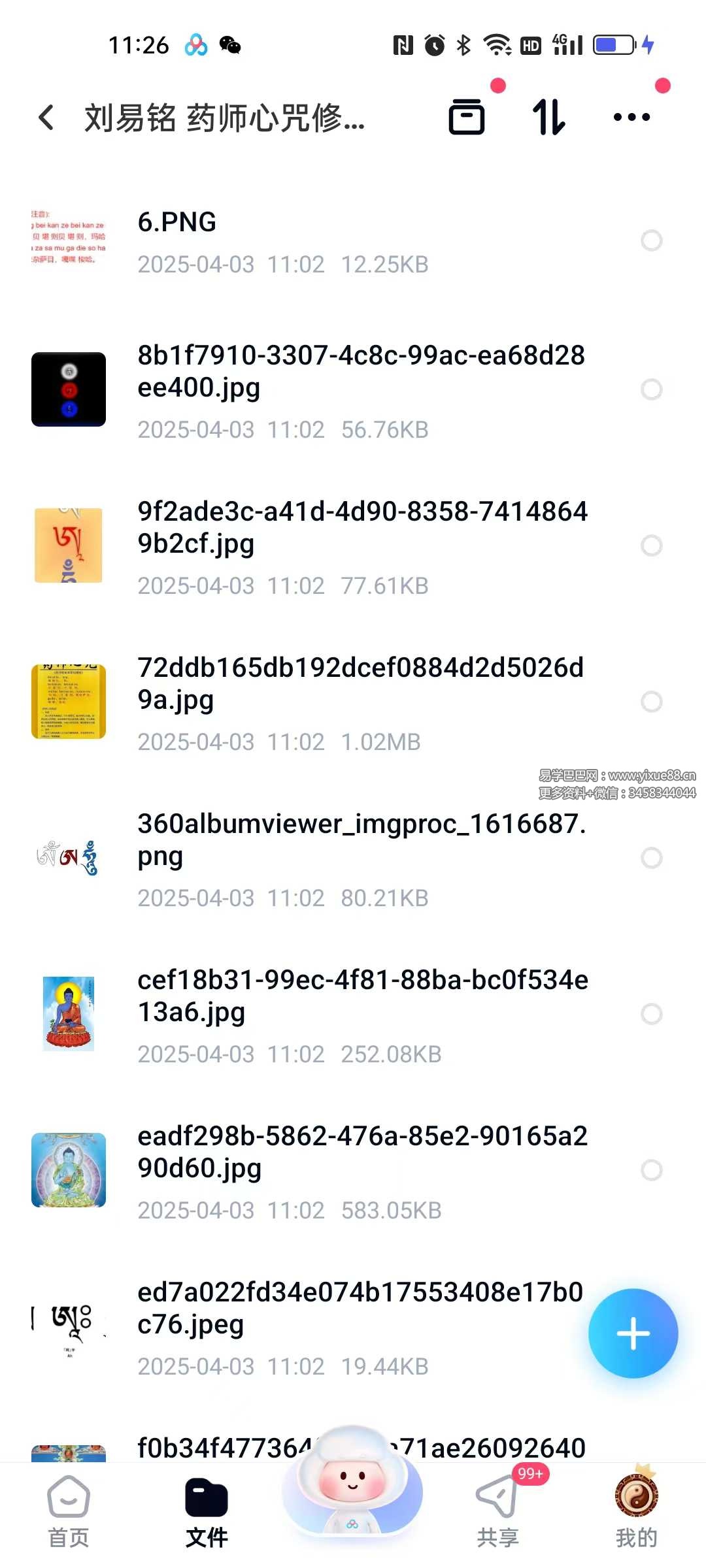Screen dimensions: 706x1568
Task: Select the checkbox for cef18b31 jpg
Action: pyautogui.click(x=652, y=1014)
